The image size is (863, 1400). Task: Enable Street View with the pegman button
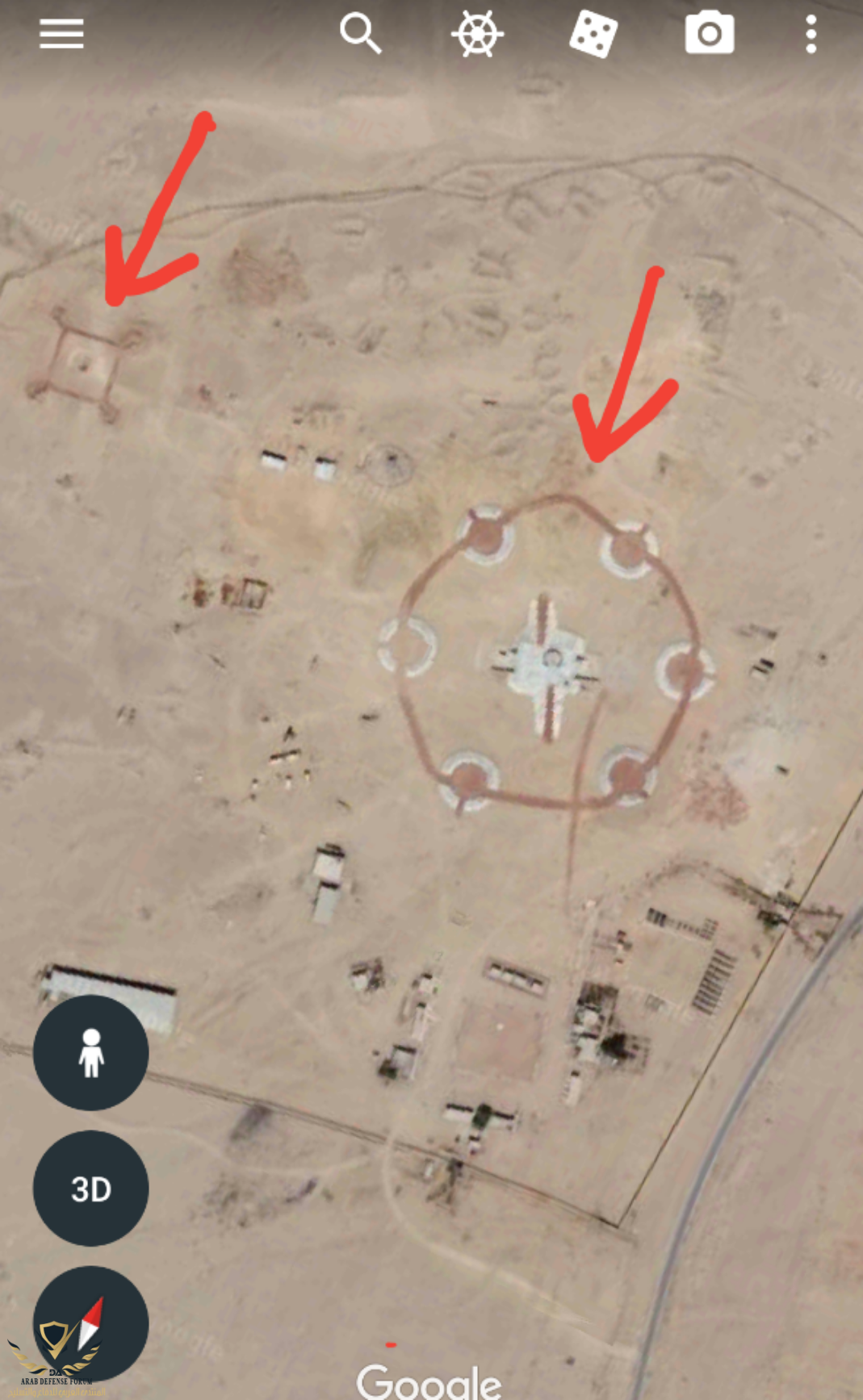click(x=90, y=1052)
